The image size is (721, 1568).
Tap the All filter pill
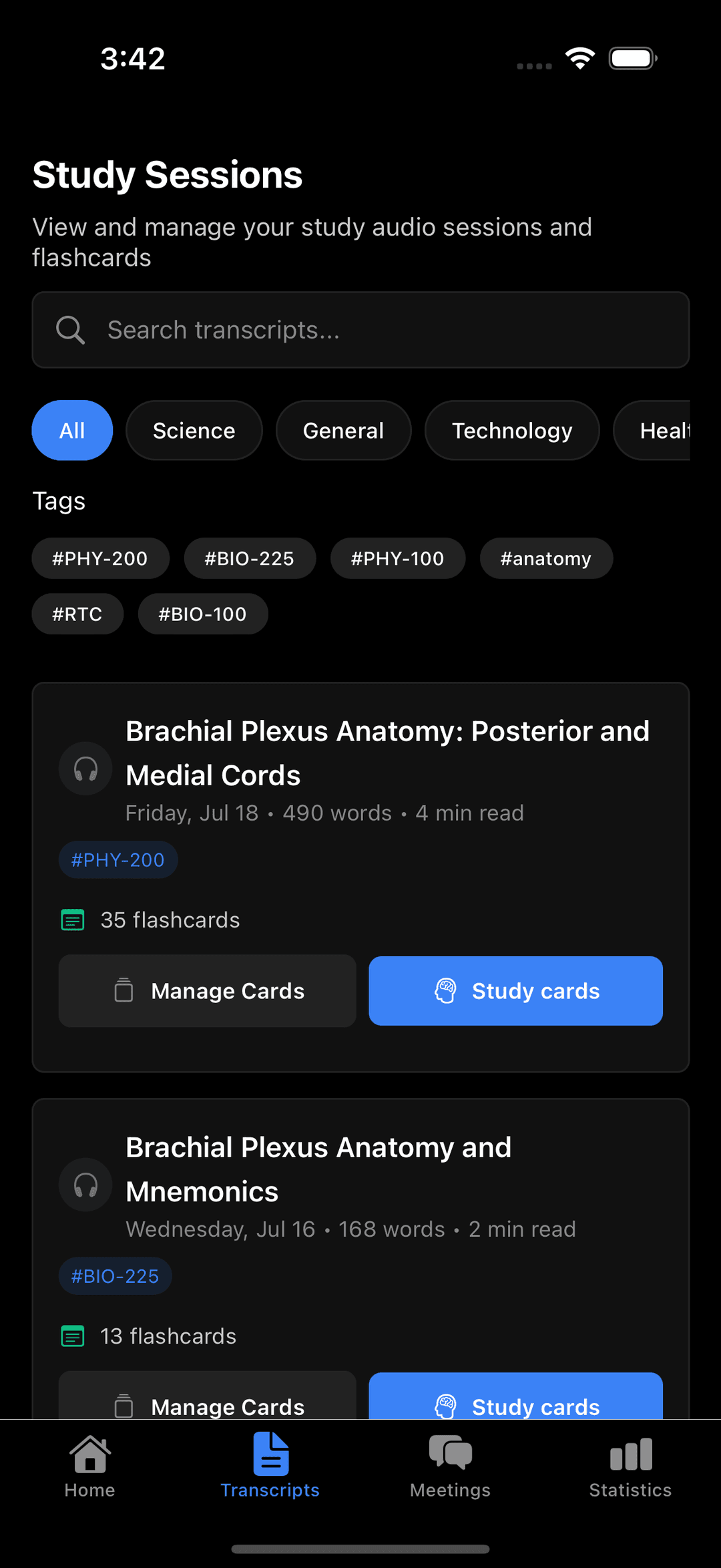(72, 430)
